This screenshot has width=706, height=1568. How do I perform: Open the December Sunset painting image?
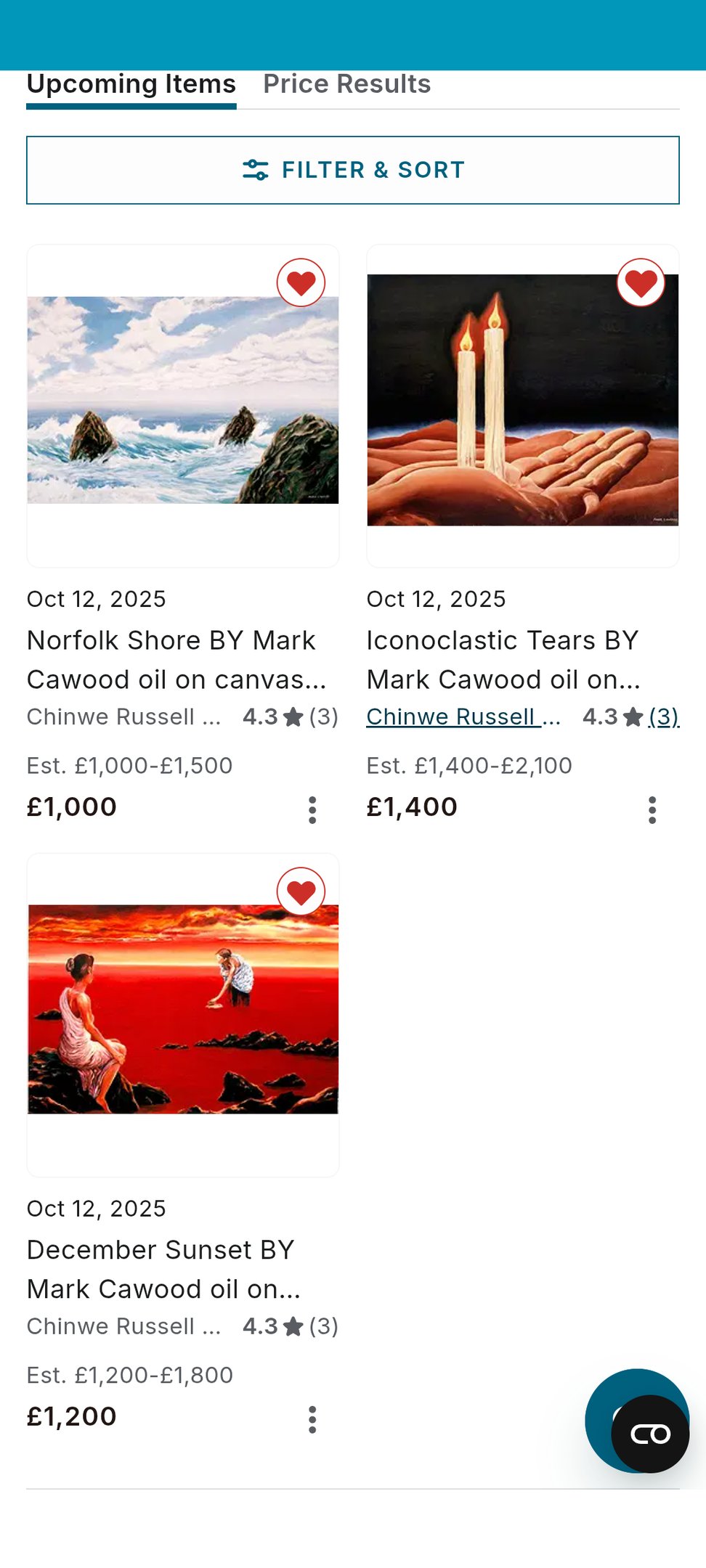pos(183,1009)
